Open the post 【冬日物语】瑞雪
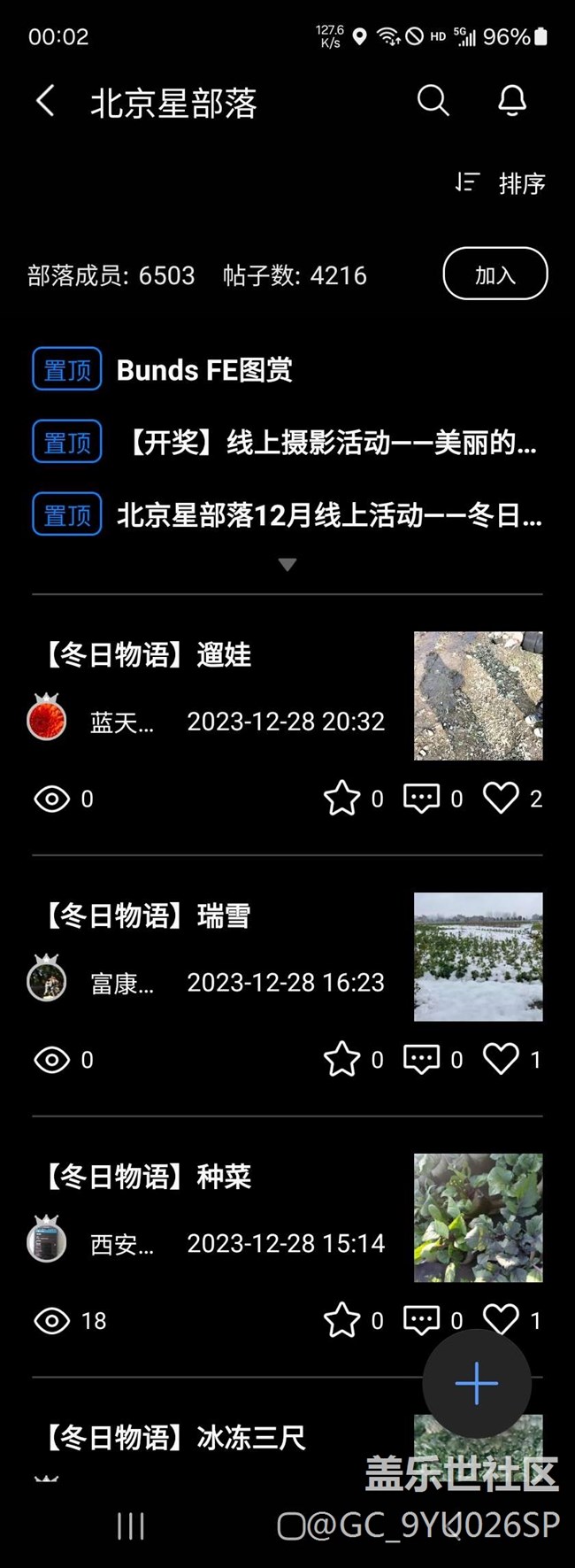The height and width of the screenshot is (1568, 575). pos(149,915)
